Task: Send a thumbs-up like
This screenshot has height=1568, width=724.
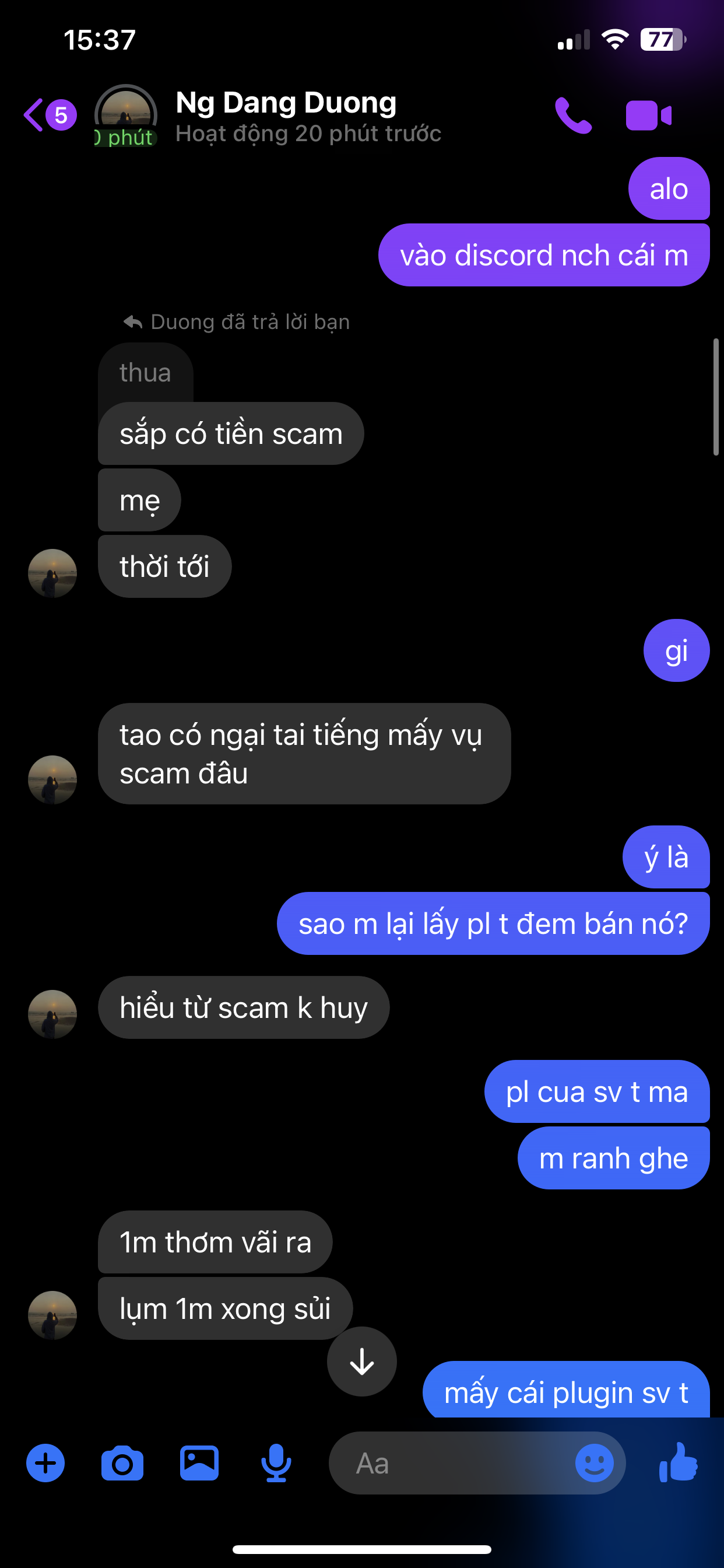Action: click(679, 1462)
